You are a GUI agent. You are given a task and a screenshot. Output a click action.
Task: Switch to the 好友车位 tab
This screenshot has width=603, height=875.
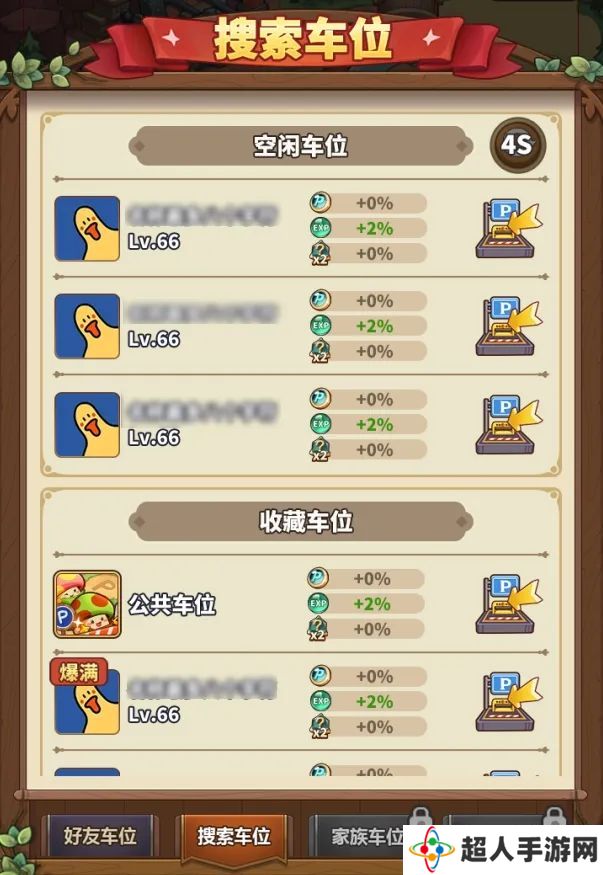point(99,836)
